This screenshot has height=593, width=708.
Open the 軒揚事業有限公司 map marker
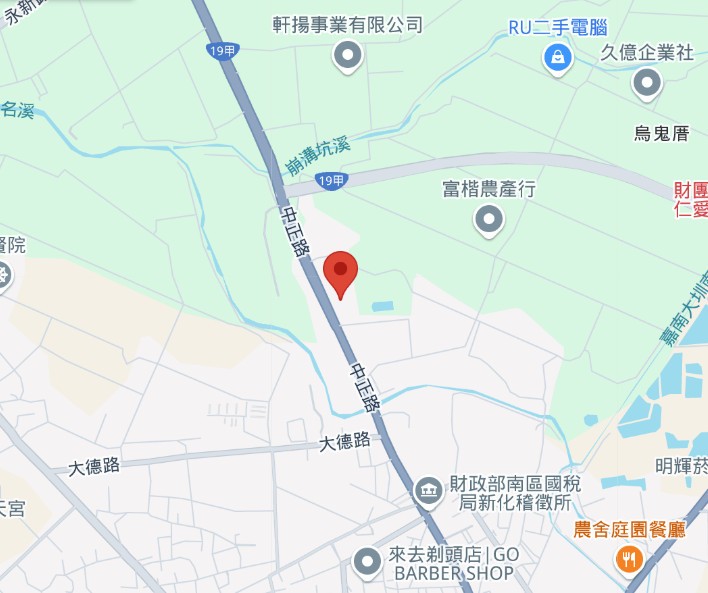click(348, 56)
